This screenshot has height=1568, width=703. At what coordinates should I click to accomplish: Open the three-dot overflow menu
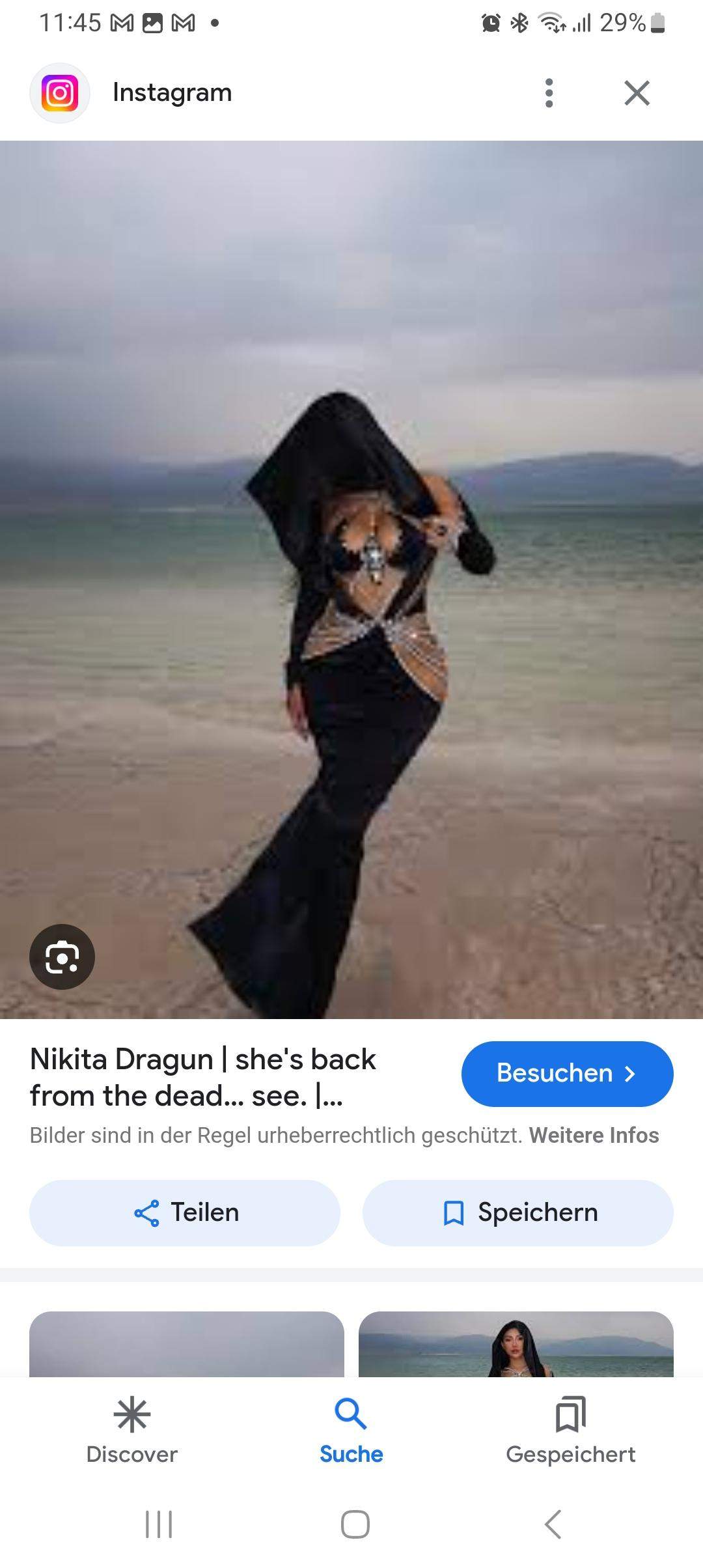(550, 92)
